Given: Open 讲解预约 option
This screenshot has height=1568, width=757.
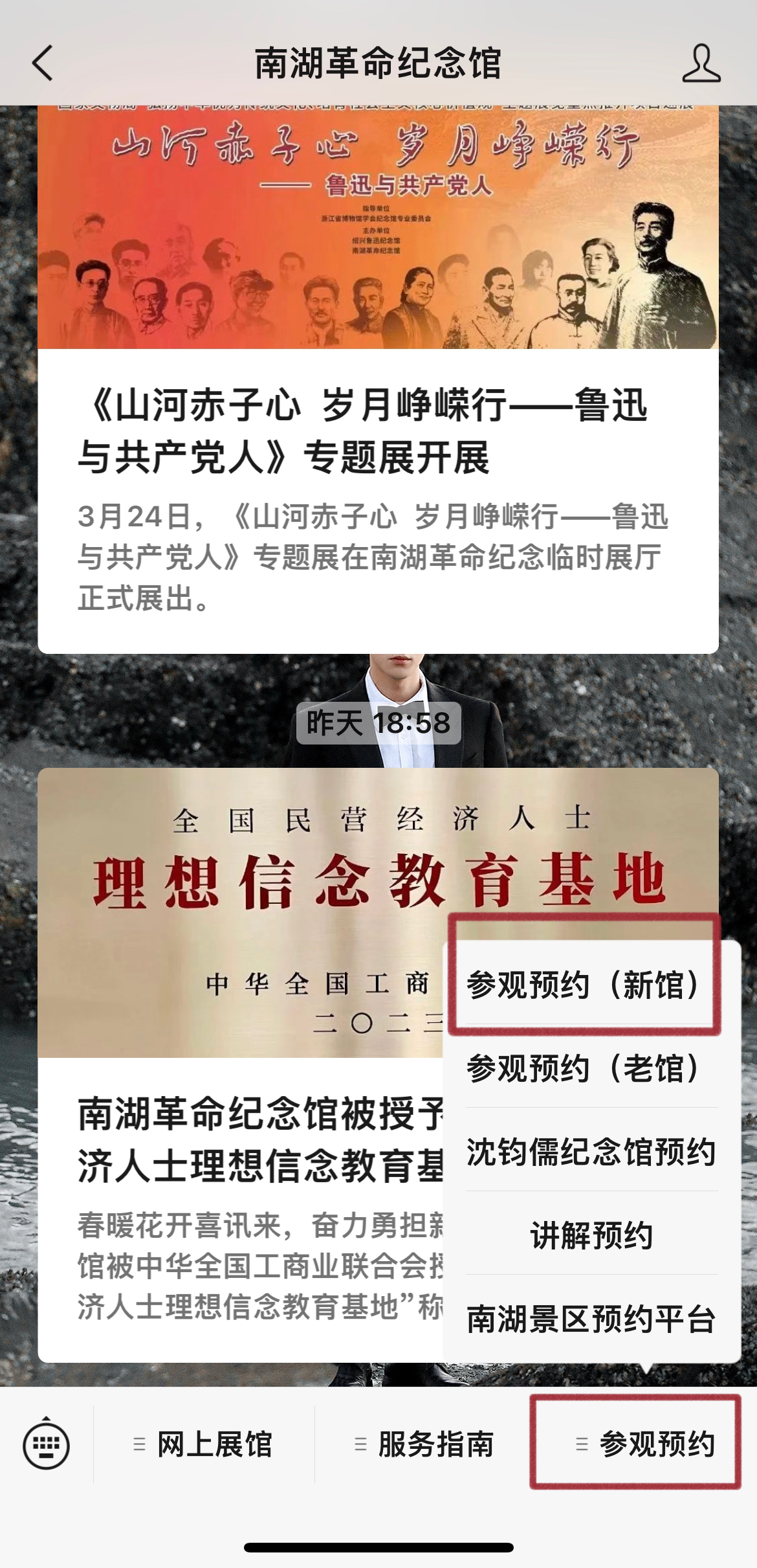Looking at the screenshot, I should coord(590,1236).
